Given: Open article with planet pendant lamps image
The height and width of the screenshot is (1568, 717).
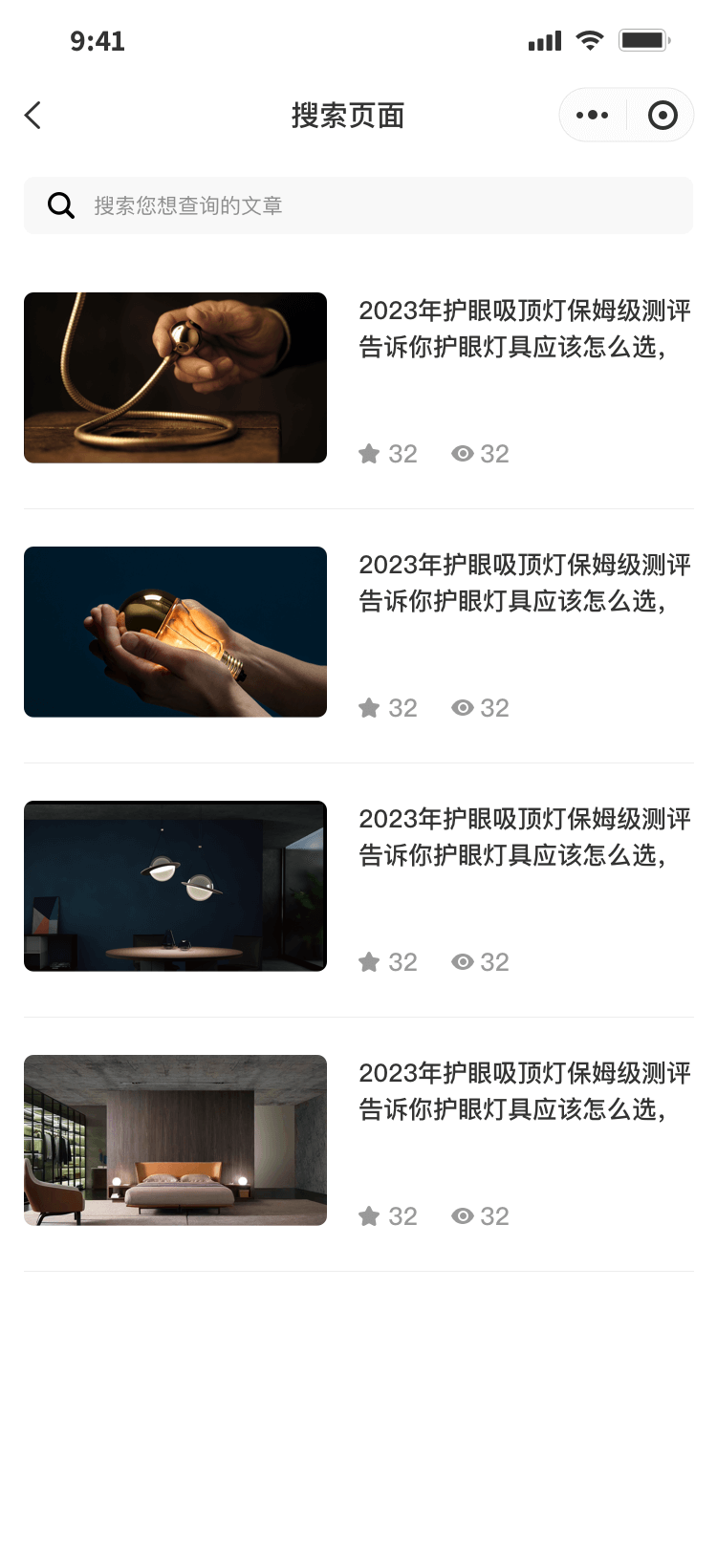Looking at the screenshot, I should click(176, 886).
